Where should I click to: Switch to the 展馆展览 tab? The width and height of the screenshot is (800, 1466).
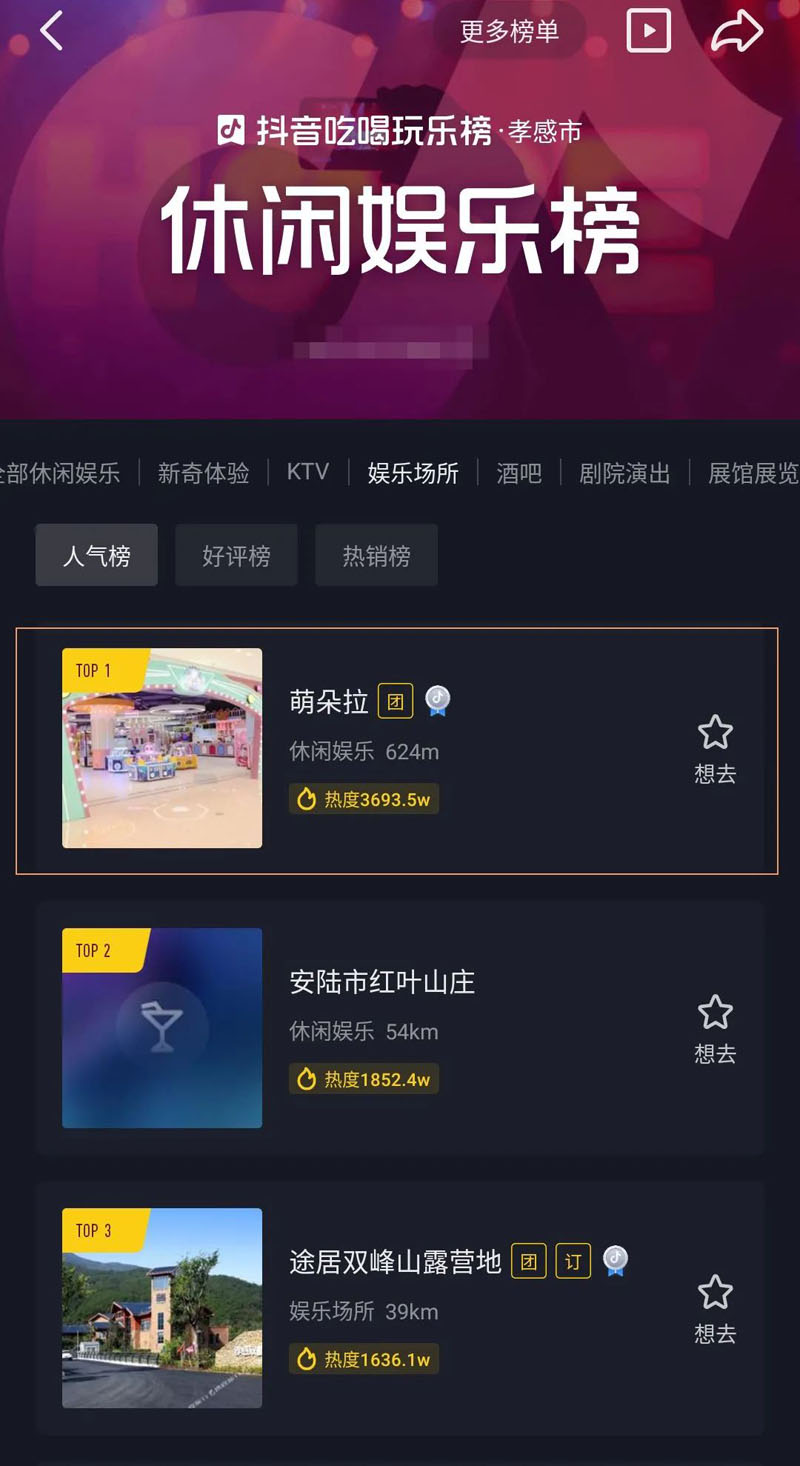pyautogui.click(x=753, y=473)
